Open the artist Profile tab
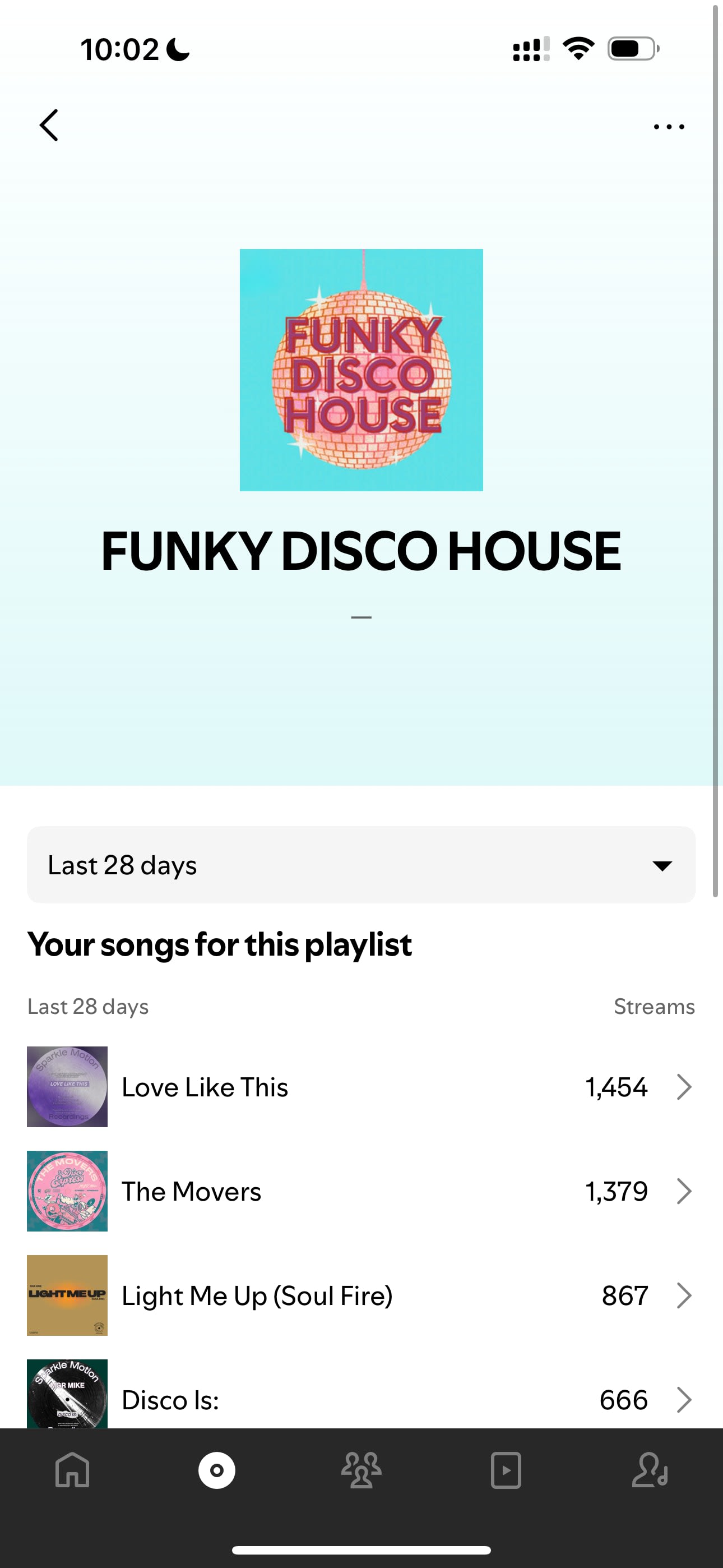Screen dimensions: 723x1568 (650, 1470)
